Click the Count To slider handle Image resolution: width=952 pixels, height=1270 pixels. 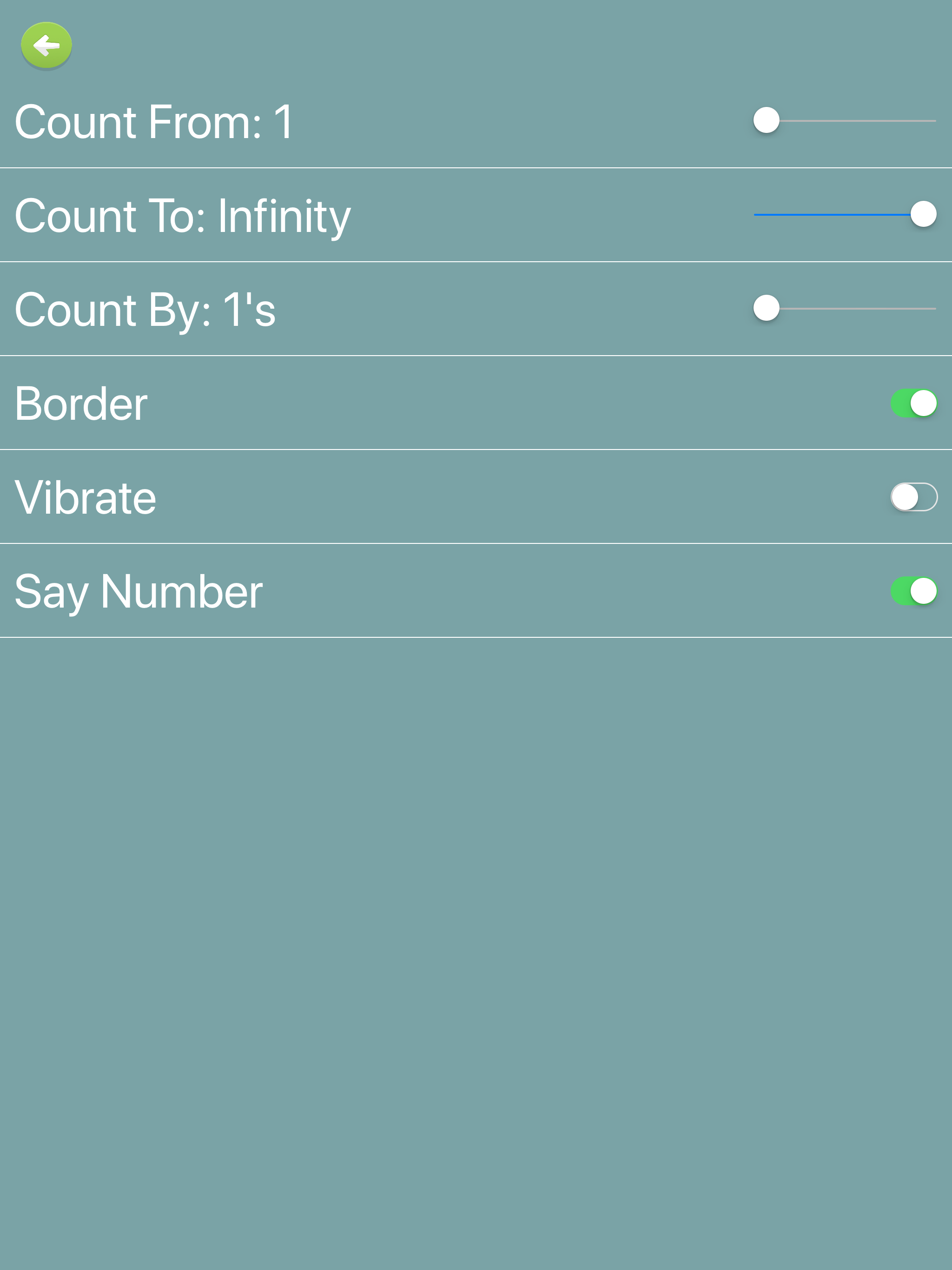[923, 213]
